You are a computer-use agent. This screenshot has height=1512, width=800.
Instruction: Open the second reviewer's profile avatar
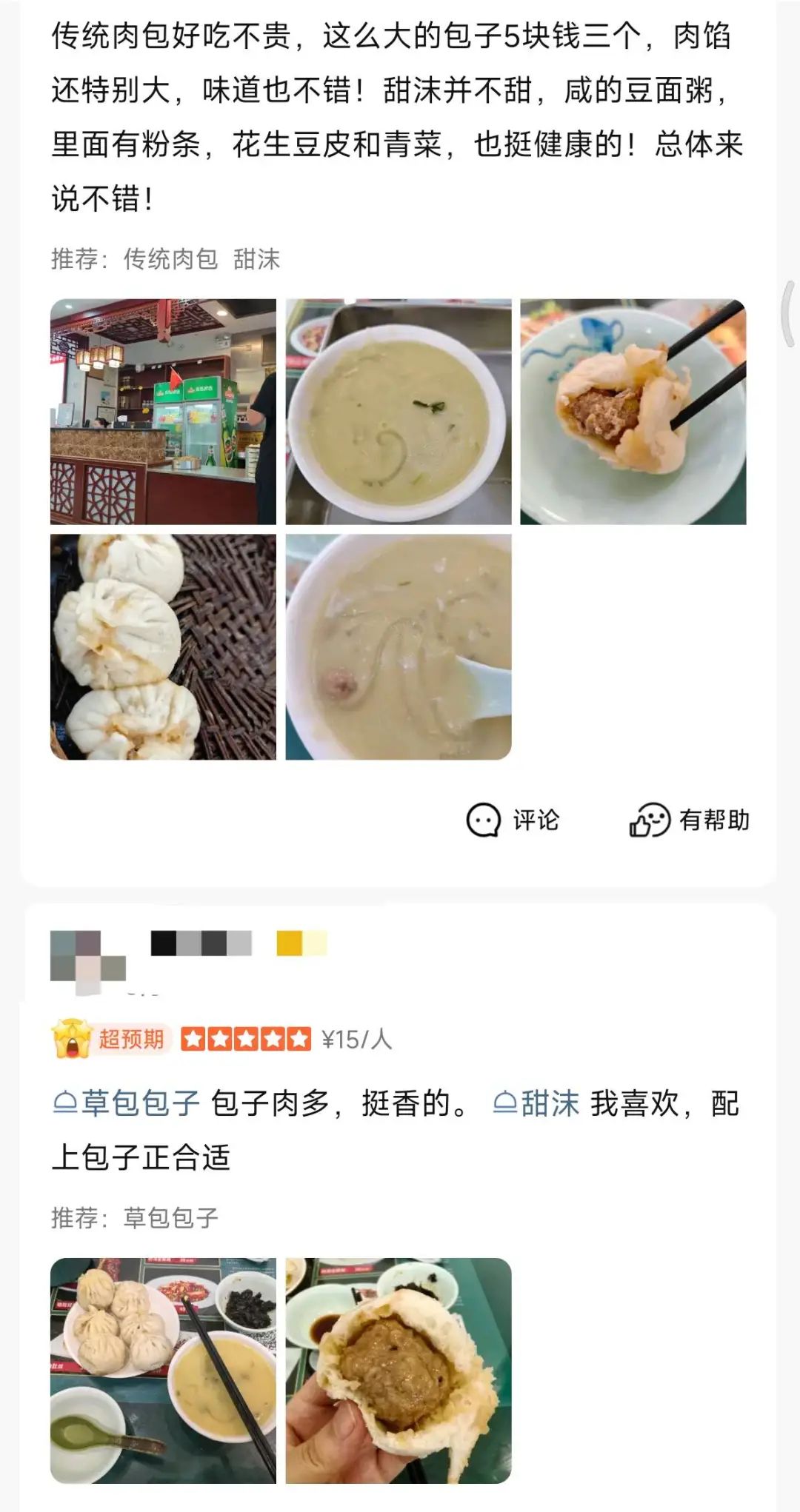coord(87,960)
